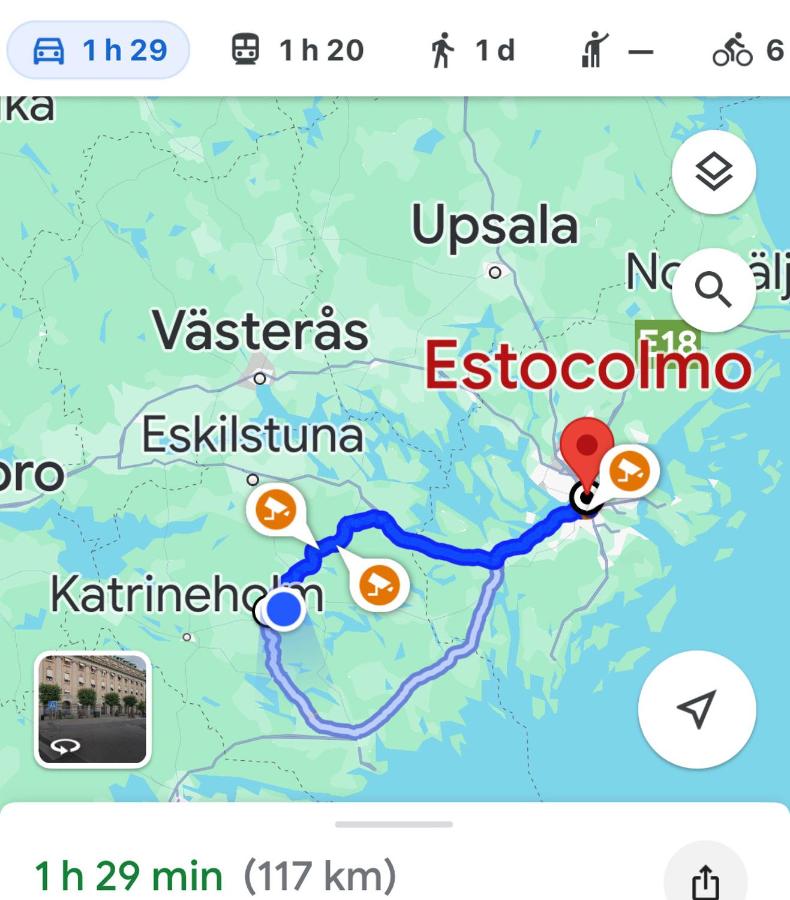The width and height of the screenshot is (790, 900).
Task: Open the Street View thumbnail
Action: 92,709
